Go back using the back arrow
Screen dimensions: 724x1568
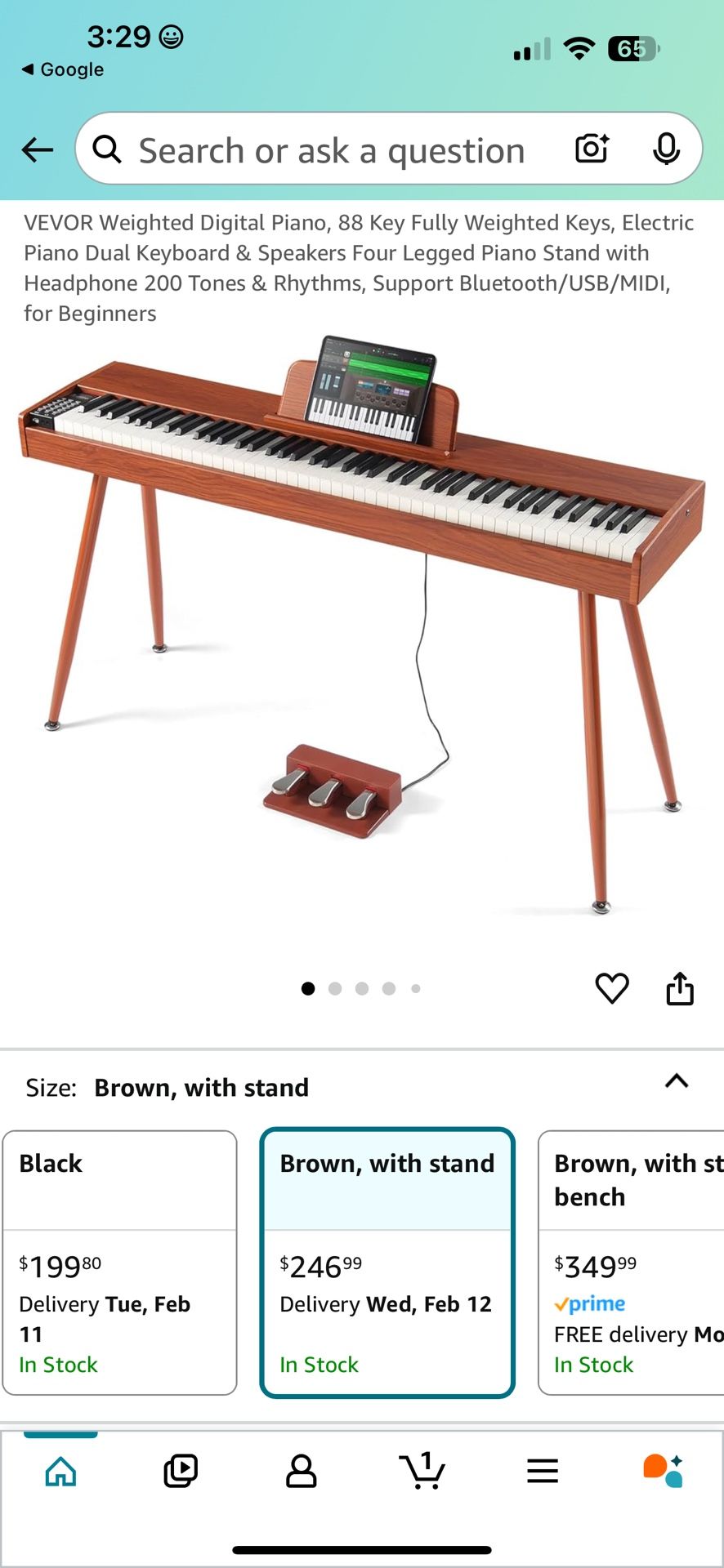36,149
